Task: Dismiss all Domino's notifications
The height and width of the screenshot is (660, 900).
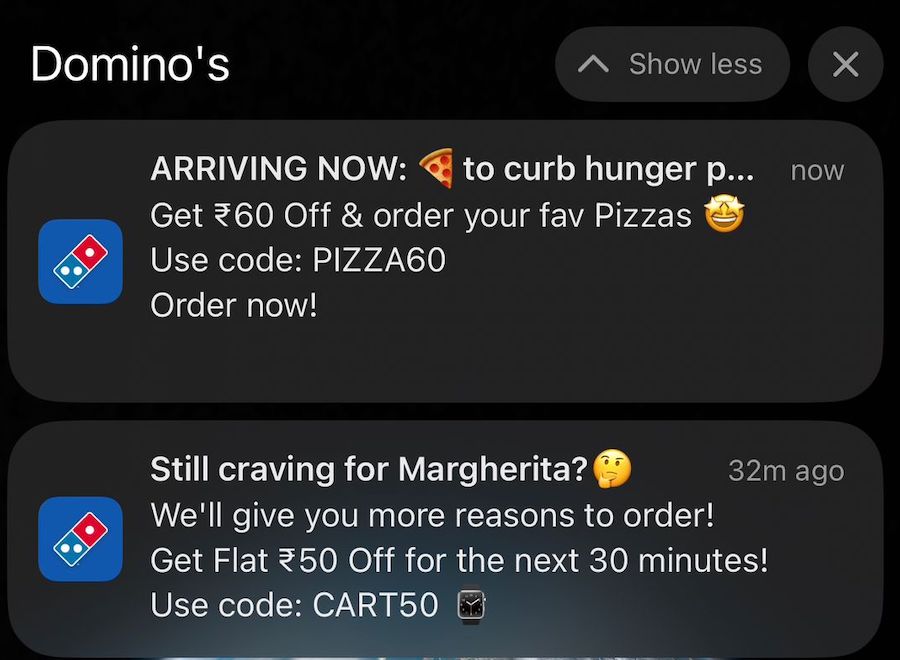Action: (x=845, y=65)
